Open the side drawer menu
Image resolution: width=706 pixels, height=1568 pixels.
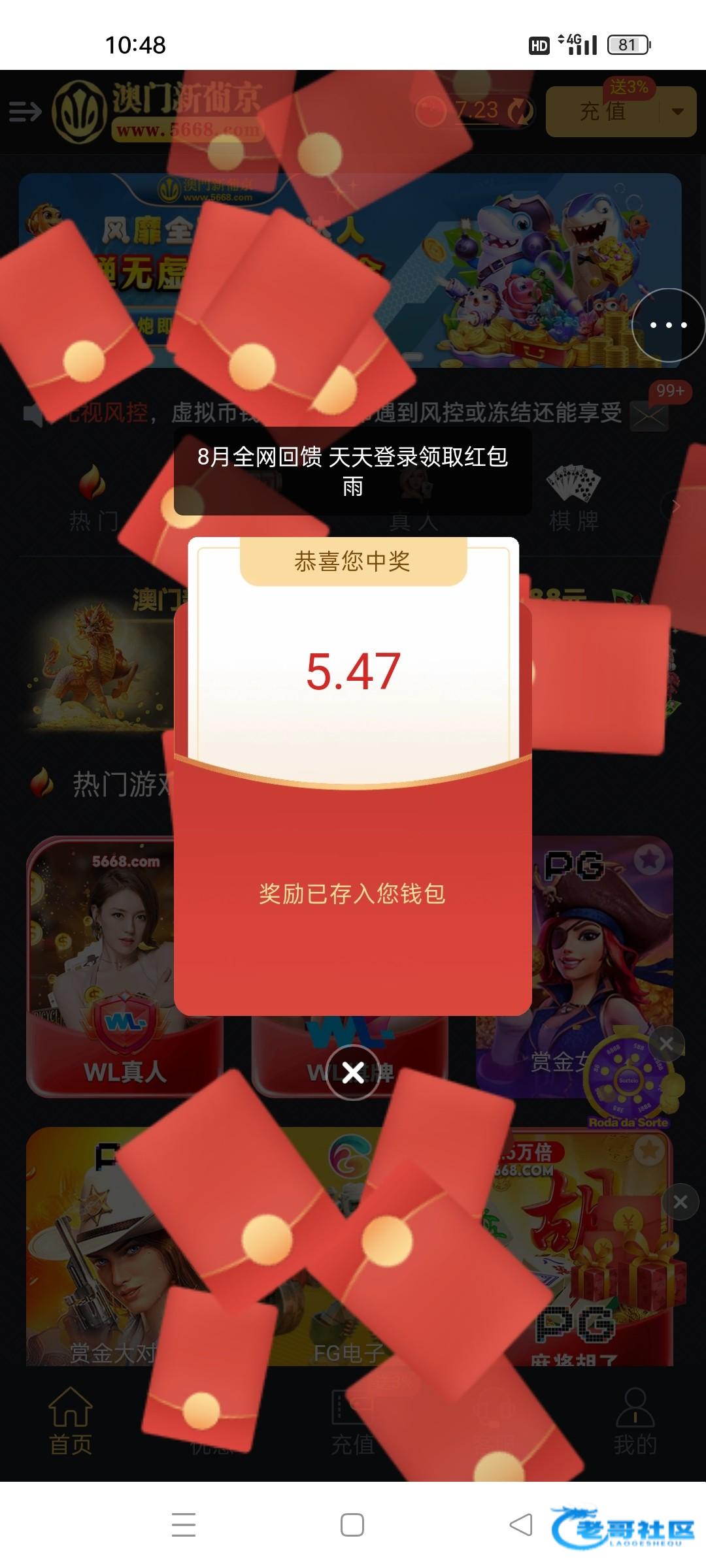(25, 112)
